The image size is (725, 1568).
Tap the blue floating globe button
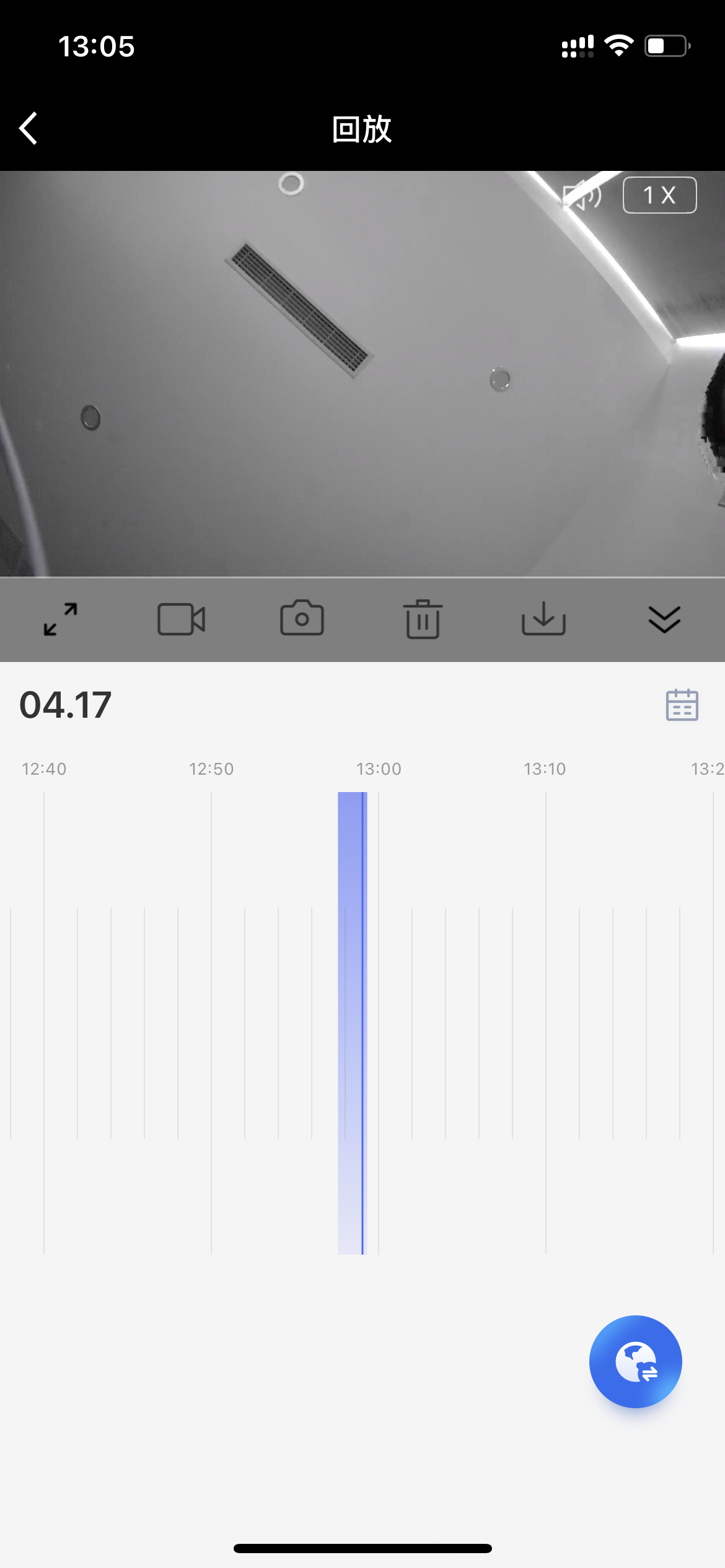pyautogui.click(x=635, y=1361)
